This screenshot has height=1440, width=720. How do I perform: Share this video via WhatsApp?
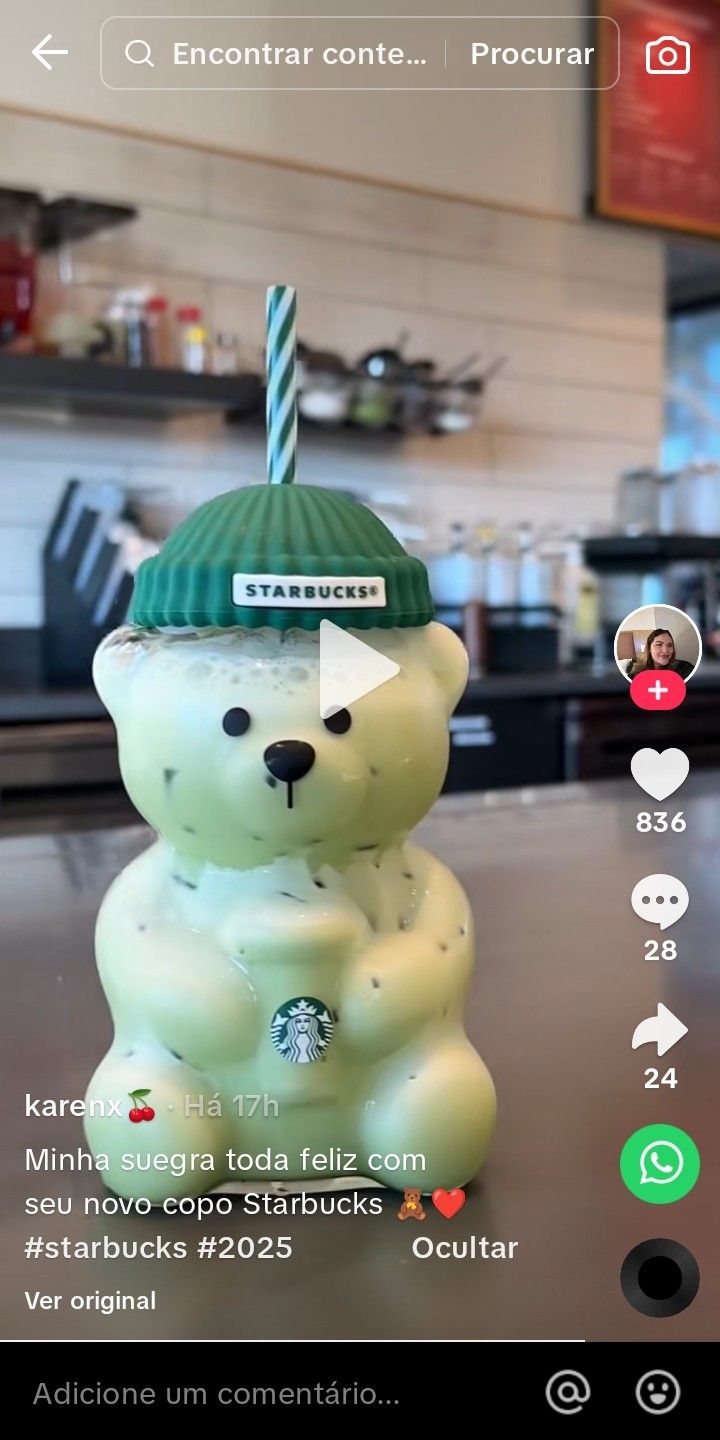[x=660, y=1164]
